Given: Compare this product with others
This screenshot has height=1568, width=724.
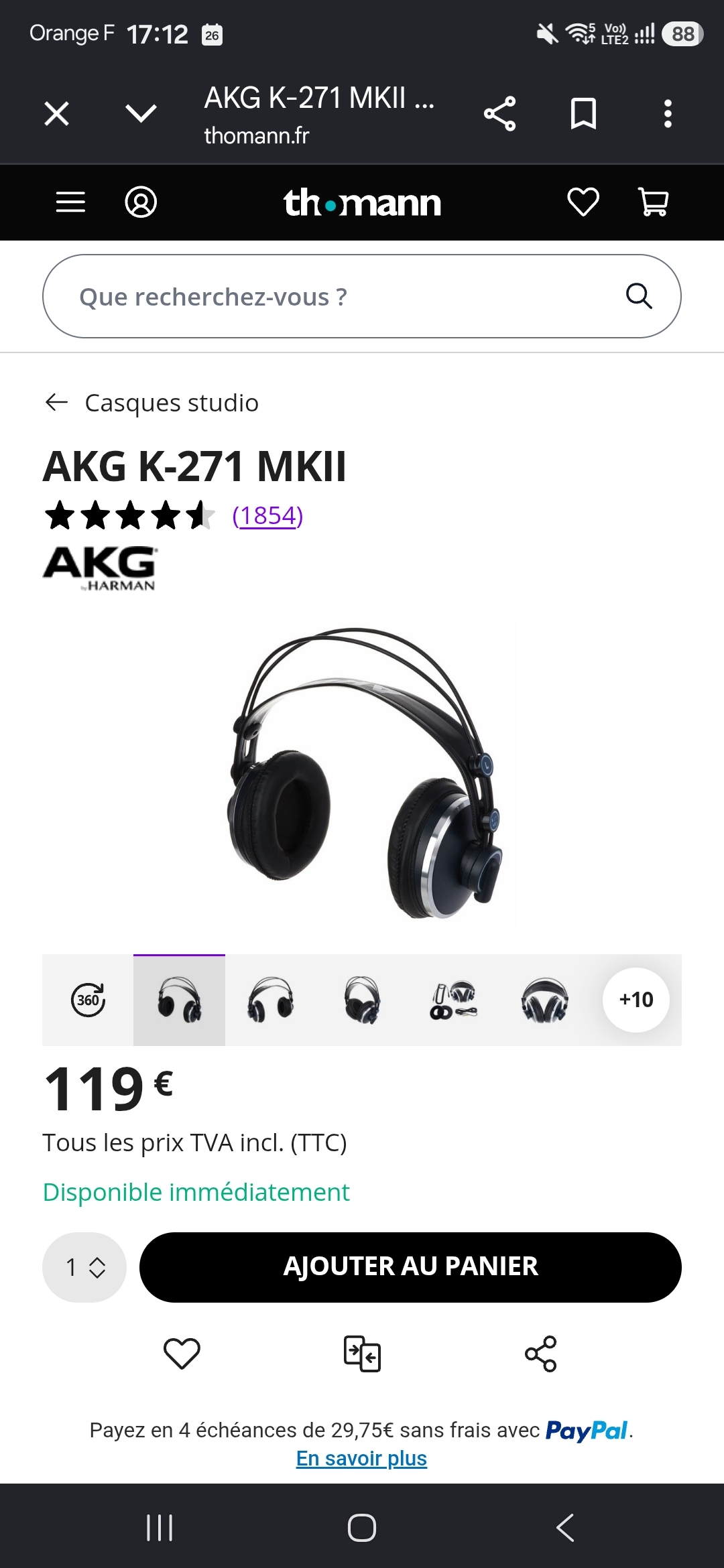Looking at the screenshot, I should (x=362, y=1354).
